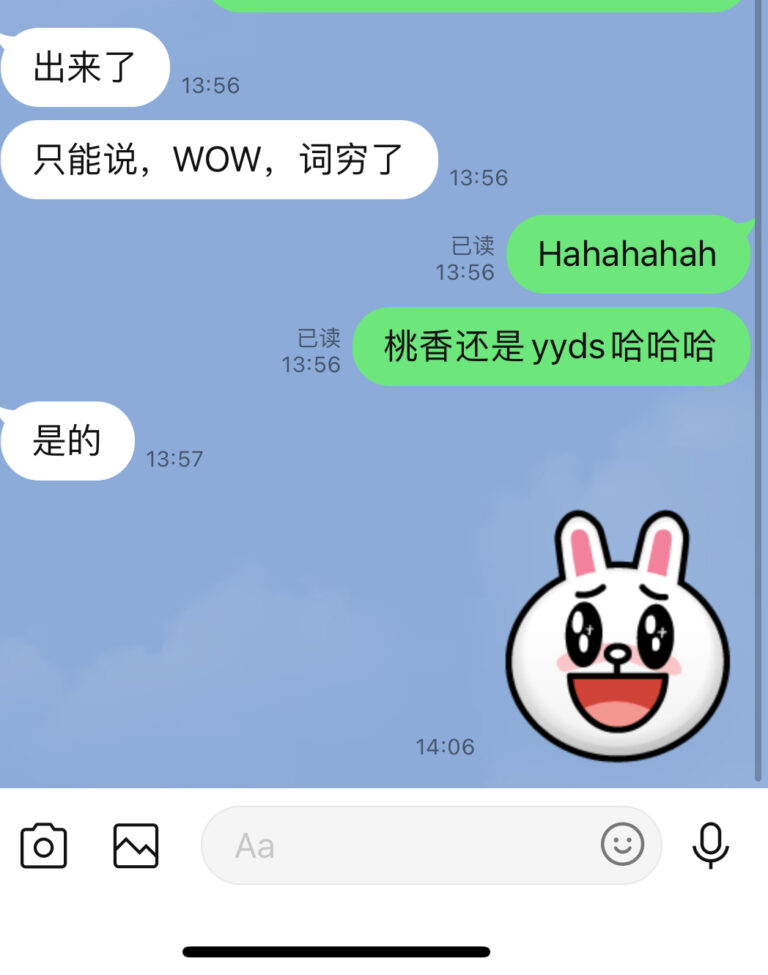768x975 pixels.
Task: Open the camera to take a photo
Action: (x=44, y=846)
